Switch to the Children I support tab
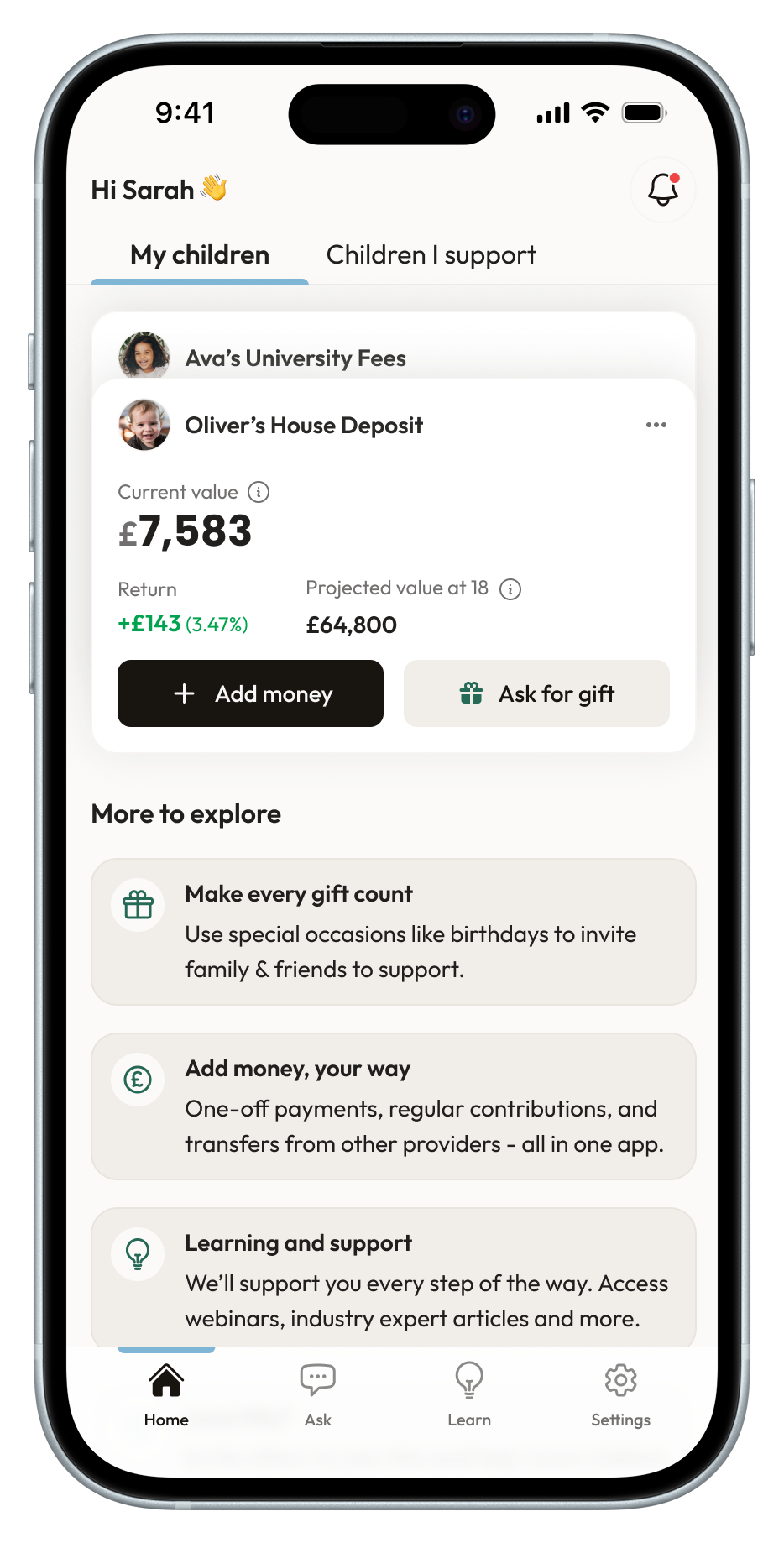 431,255
